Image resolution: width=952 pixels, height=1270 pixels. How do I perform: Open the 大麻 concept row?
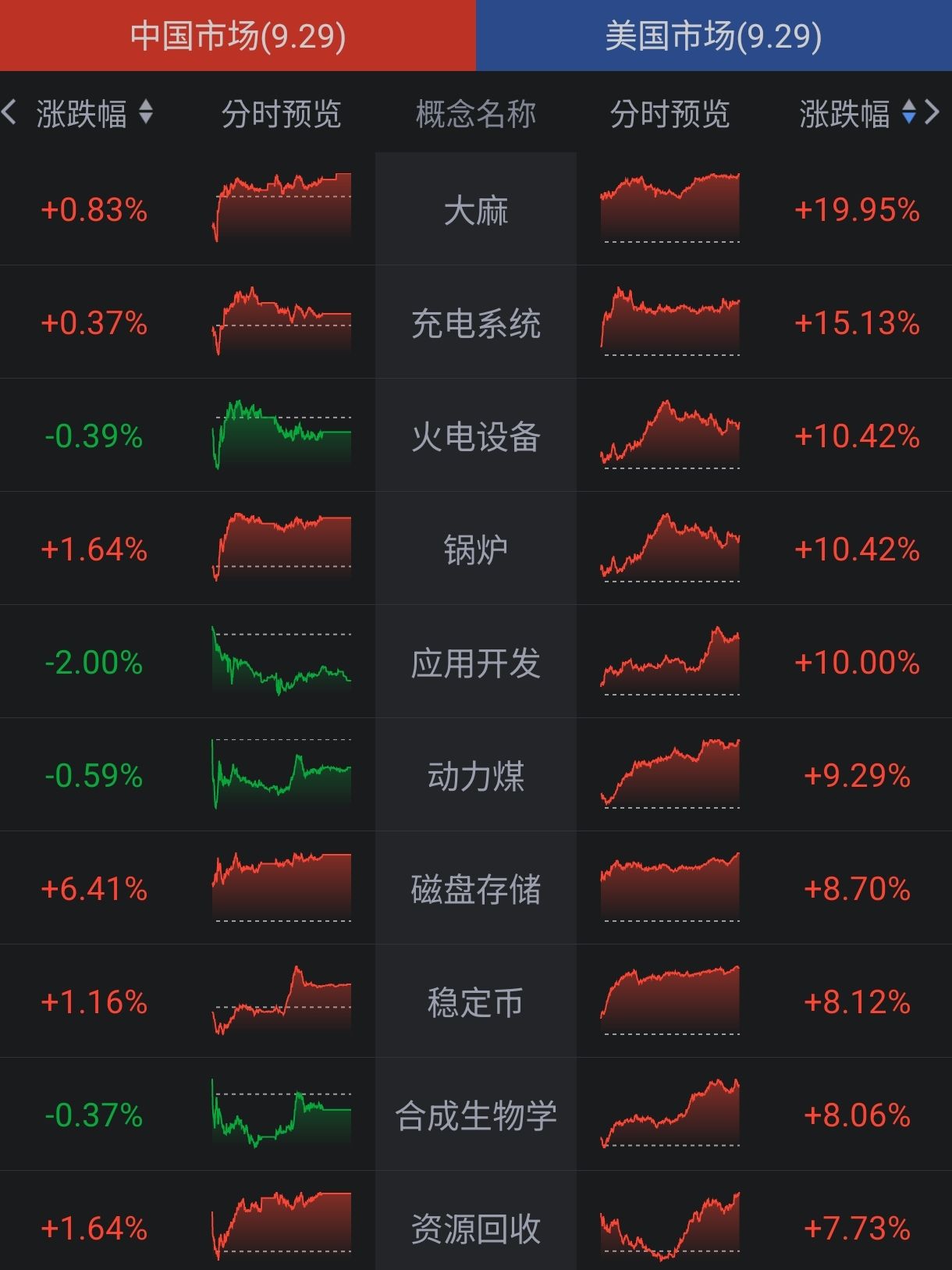click(475, 211)
